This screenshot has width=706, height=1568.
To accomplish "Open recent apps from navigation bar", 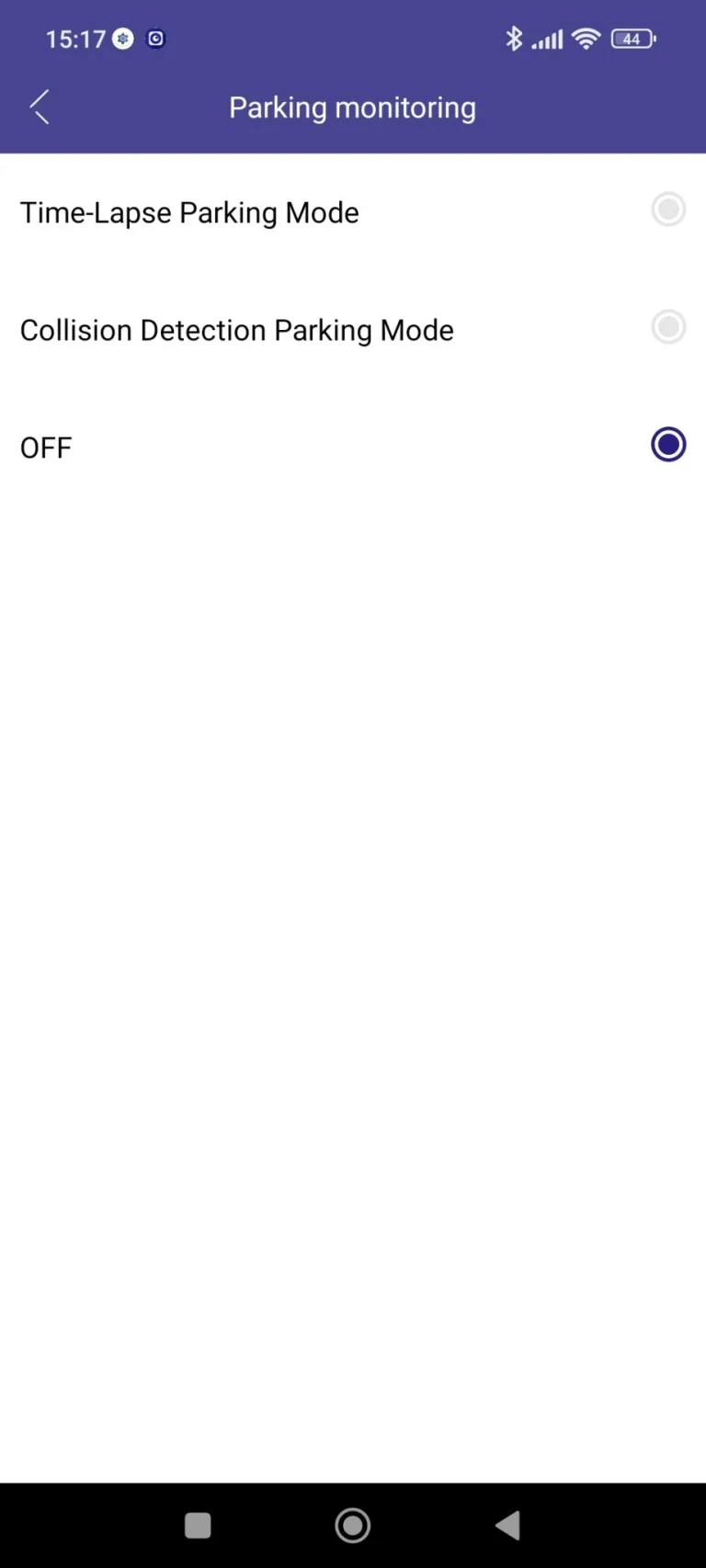I will point(198,1526).
